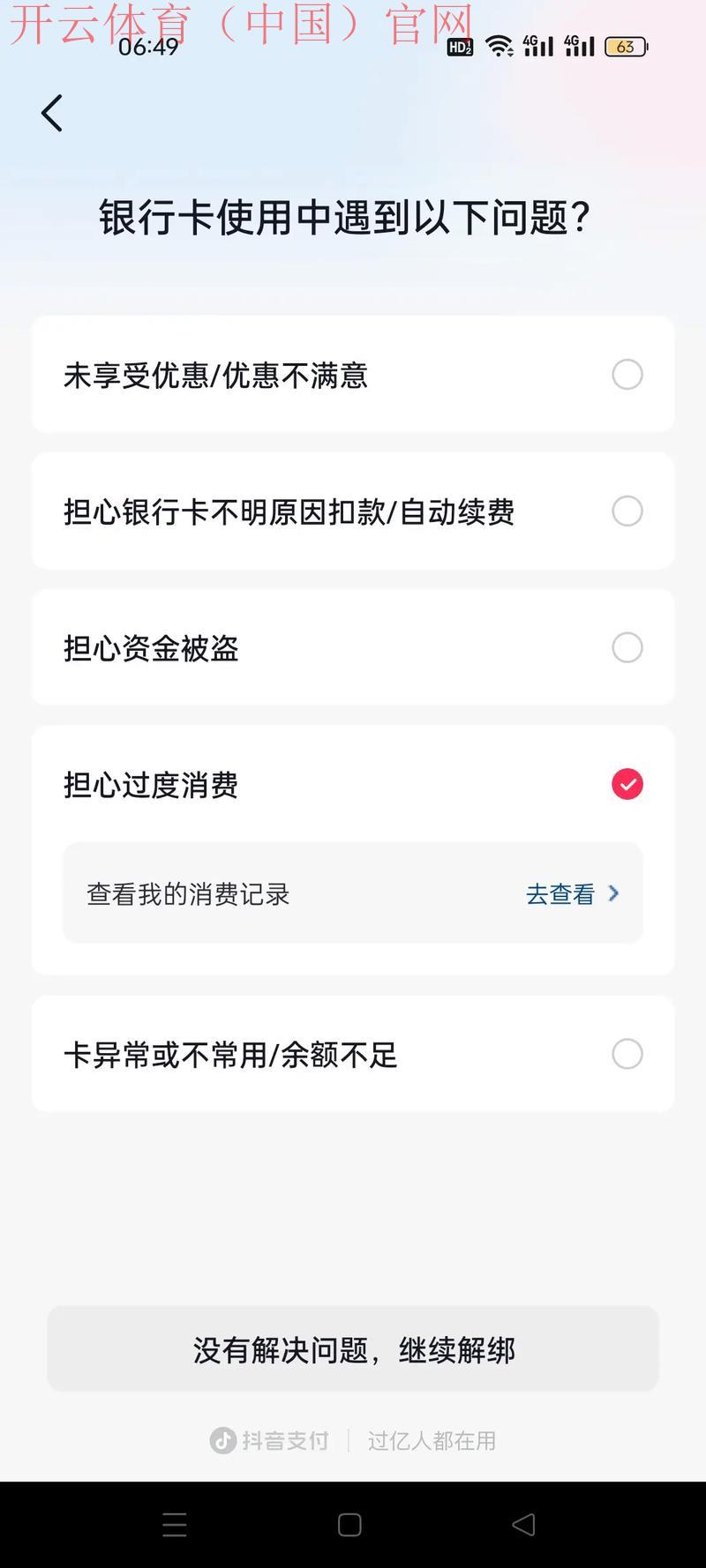Screen dimensions: 706x1568
Task: Tap the 没有解决问题，继续解绑 button
Action: [x=353, y=1348]
